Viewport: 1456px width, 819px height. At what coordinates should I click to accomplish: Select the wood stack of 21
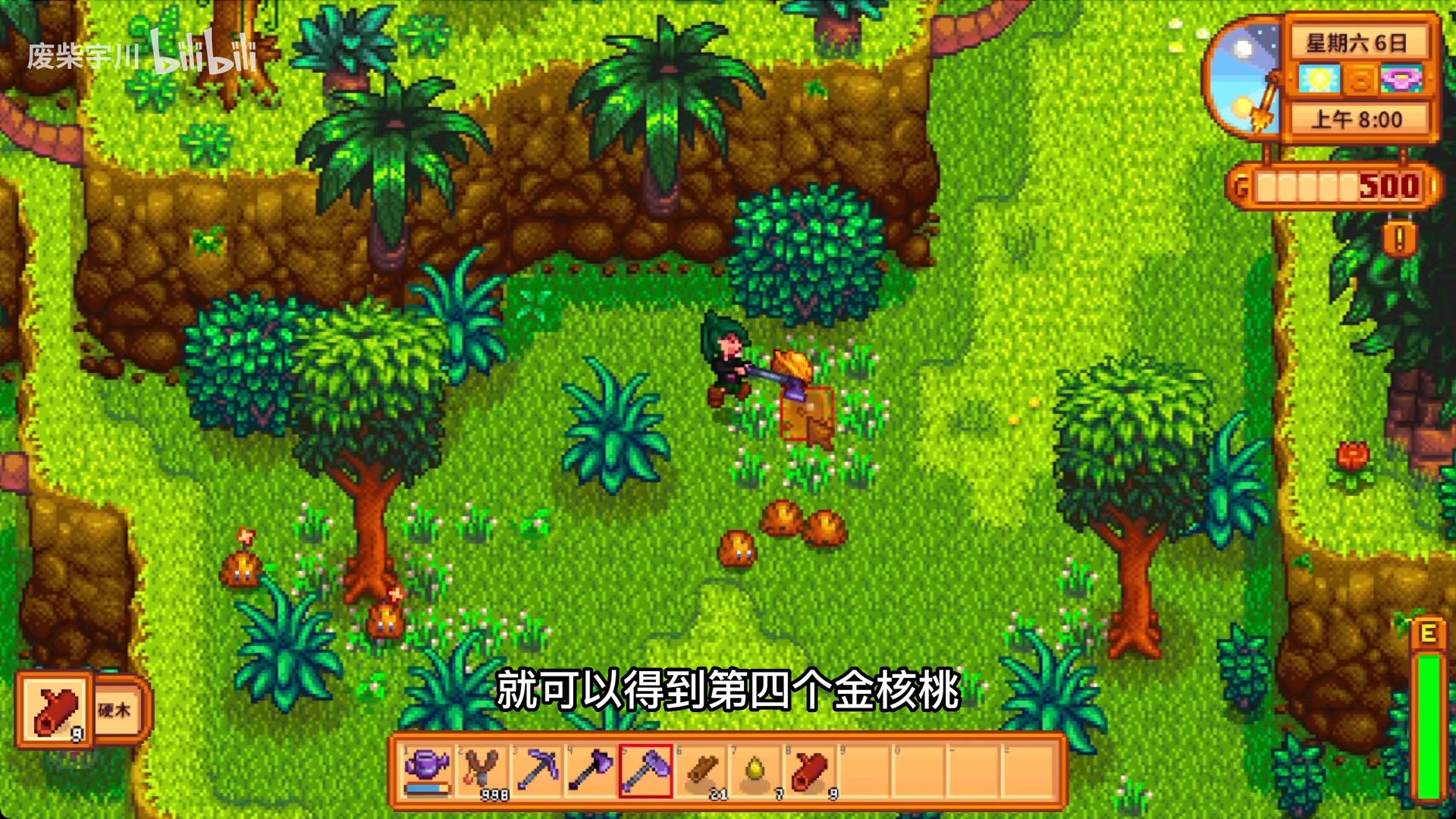tap(701, 770)
